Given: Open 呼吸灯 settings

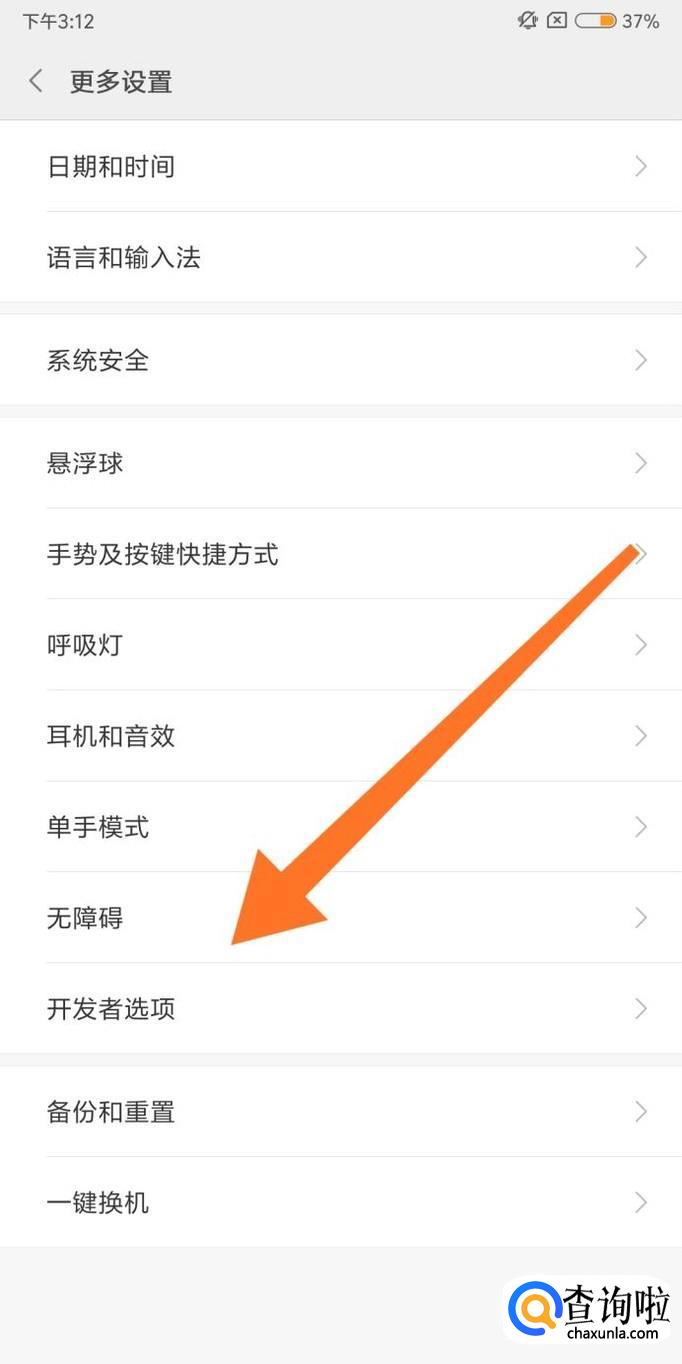Looking at the screenshot, I should click(x=341, y=644).
